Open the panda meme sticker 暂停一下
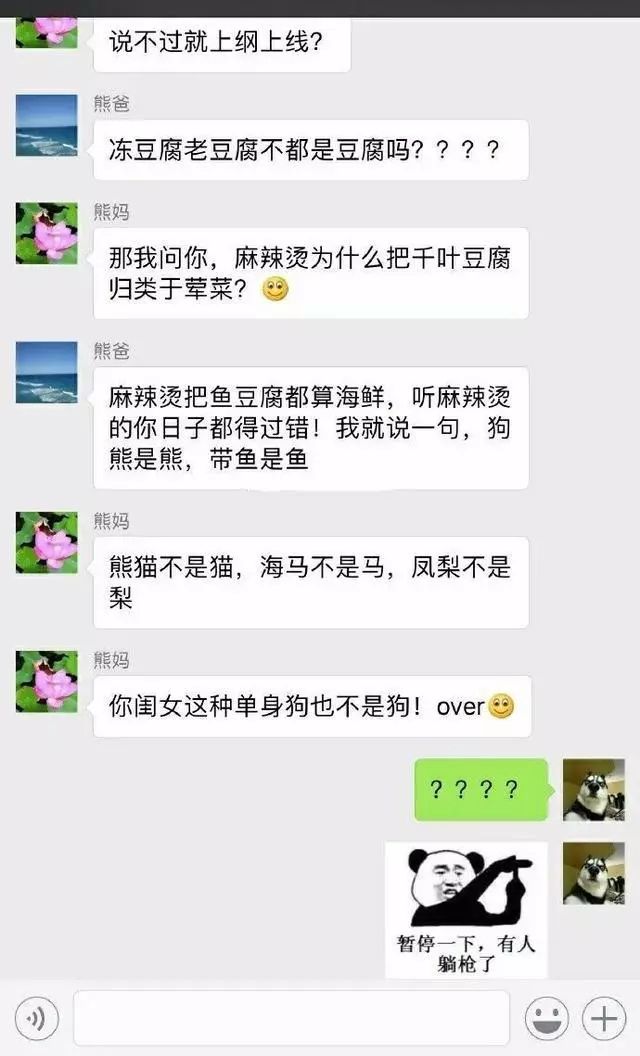 tap(466, 909)
